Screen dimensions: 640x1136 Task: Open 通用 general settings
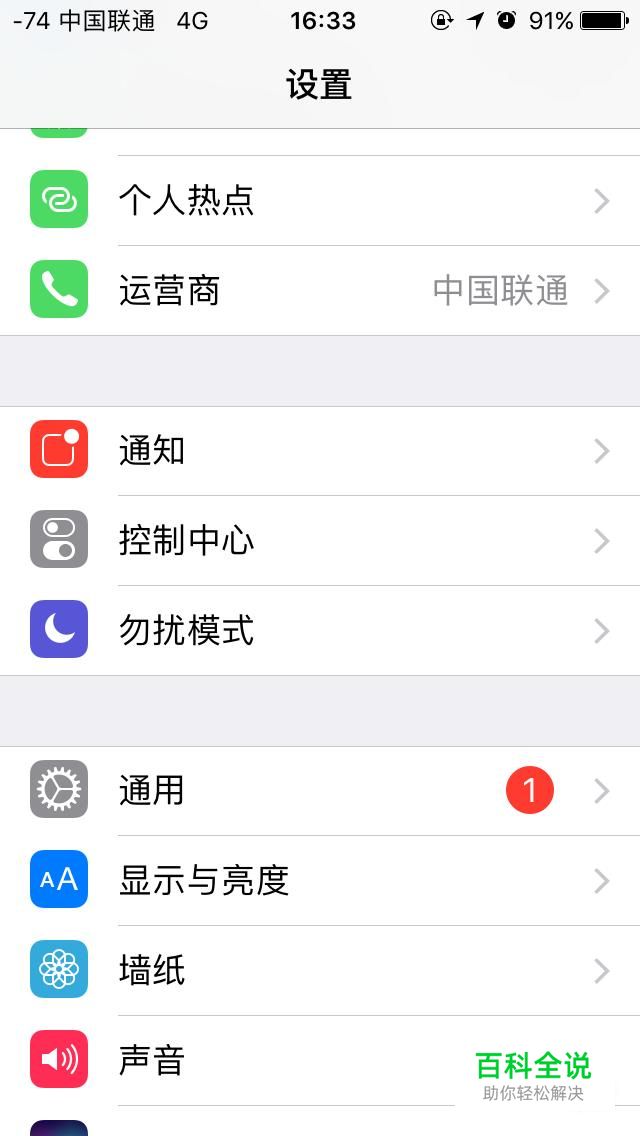pyautogui.click(x=320, y=791)
